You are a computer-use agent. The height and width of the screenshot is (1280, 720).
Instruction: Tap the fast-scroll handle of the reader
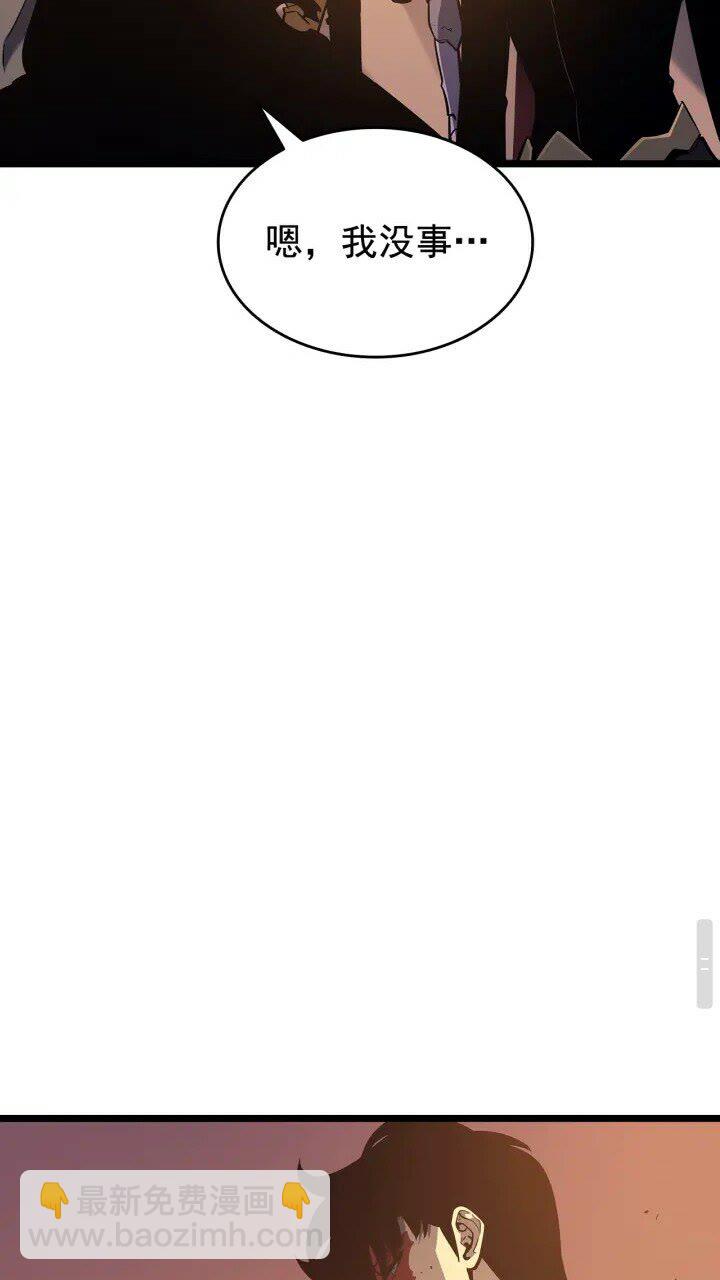tap(704, 964)
